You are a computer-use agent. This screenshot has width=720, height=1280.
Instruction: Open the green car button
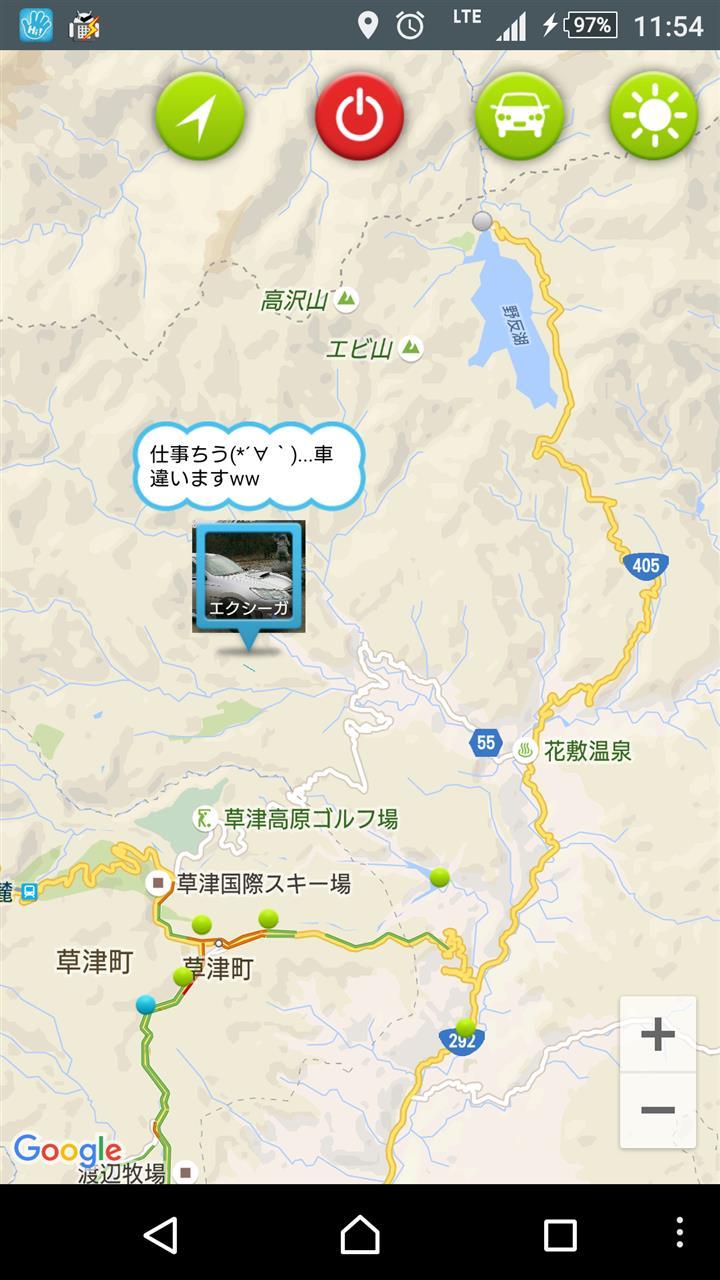[519, 117]
